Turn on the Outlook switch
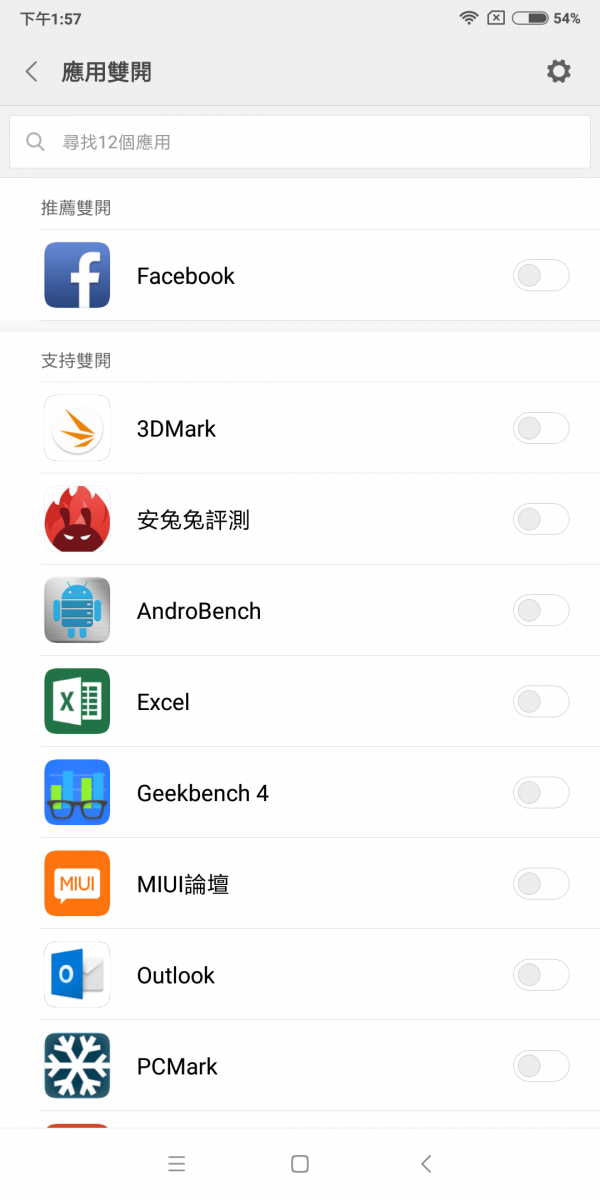 [541, 975]
